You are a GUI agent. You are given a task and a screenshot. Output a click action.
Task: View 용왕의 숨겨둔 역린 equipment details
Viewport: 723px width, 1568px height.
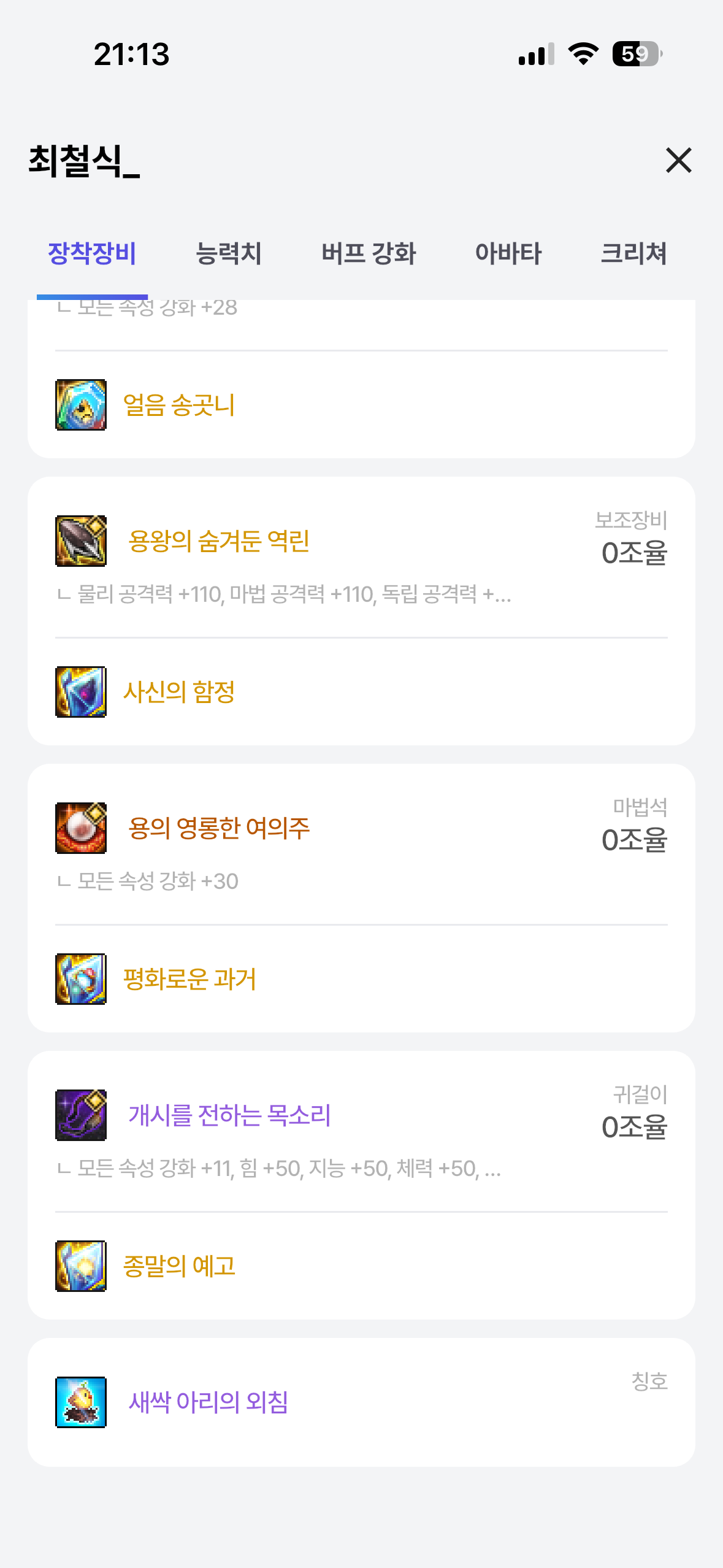[218, 541]
